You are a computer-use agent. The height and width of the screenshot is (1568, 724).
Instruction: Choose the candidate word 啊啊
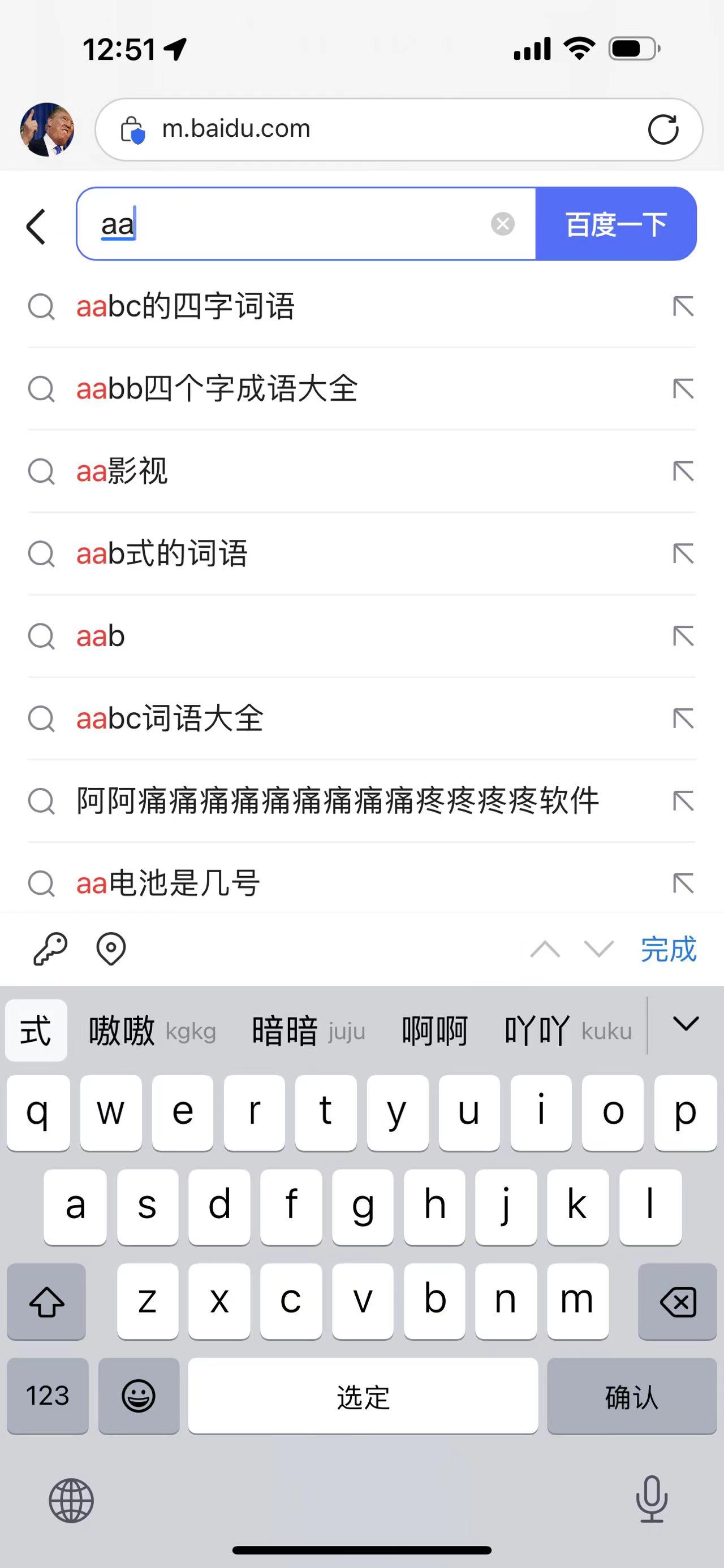click(434, 1030)
